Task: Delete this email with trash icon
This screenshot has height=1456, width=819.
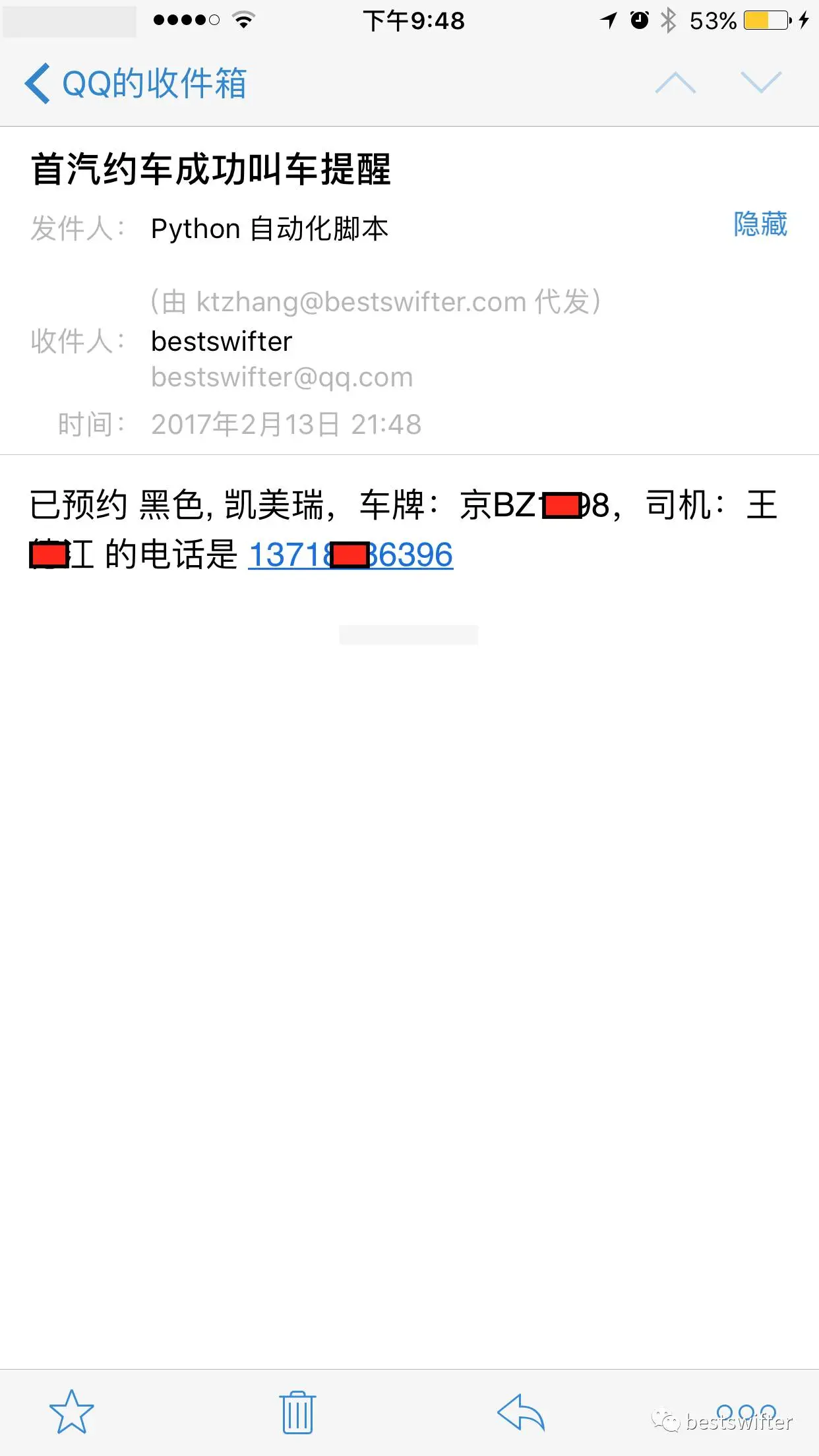Action: click(x=297, y=1412)
